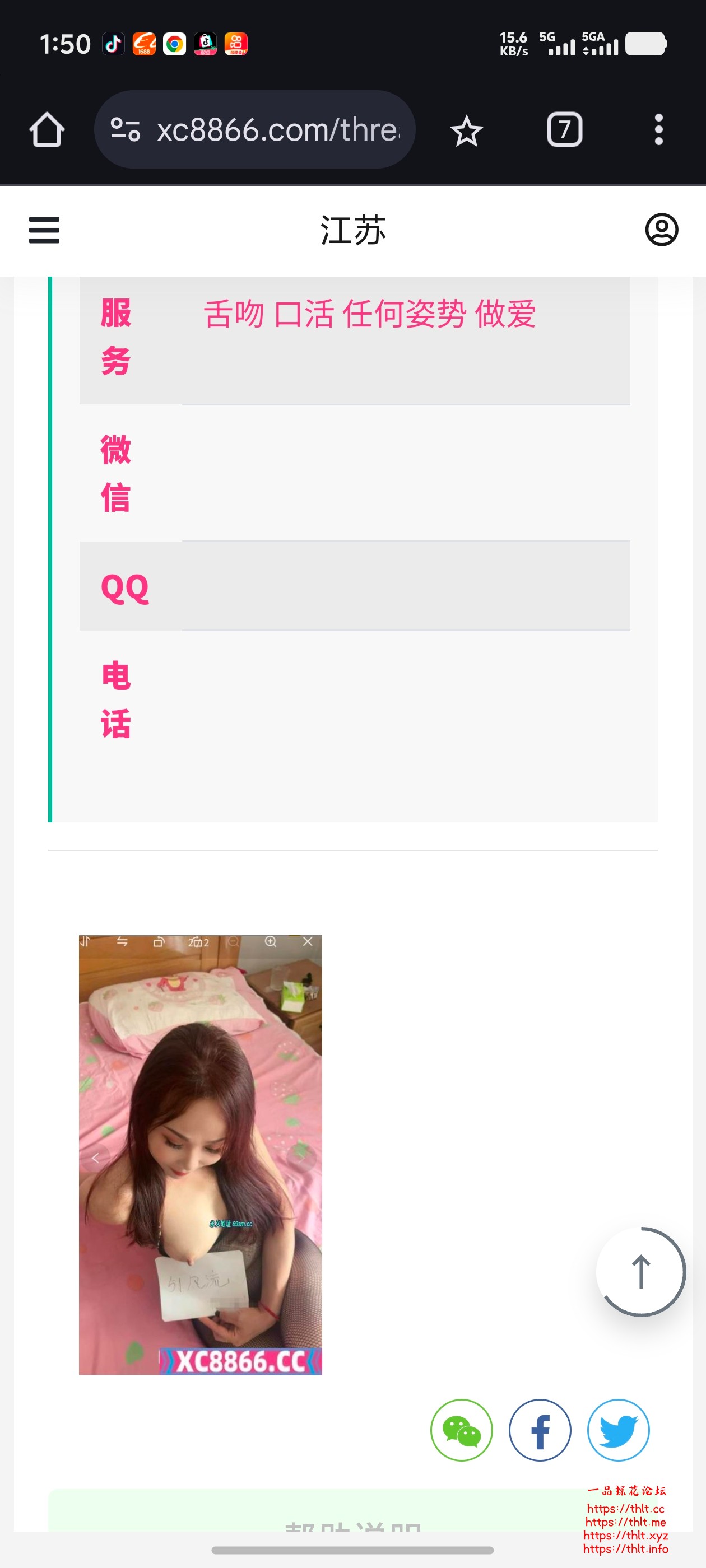Tap the URL address bar
This screenshot has width=706, height=1568.
277,130
